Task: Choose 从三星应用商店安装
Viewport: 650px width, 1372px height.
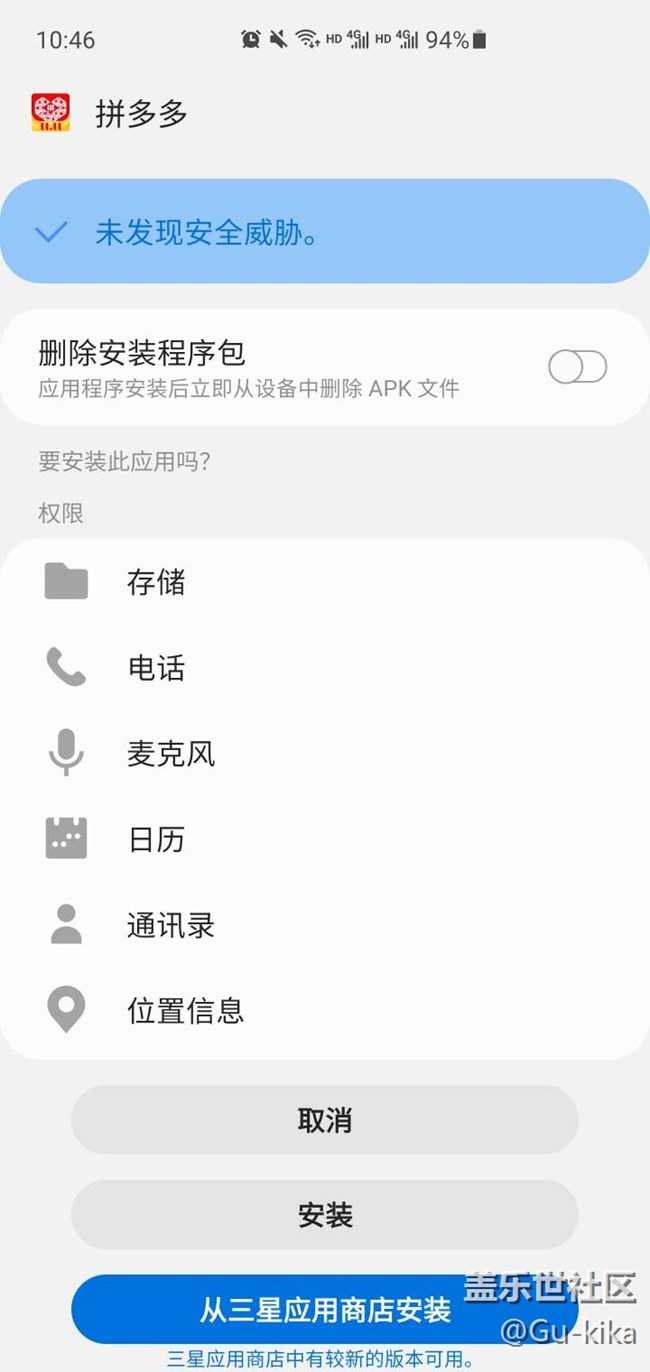Action: (324, 1309)
